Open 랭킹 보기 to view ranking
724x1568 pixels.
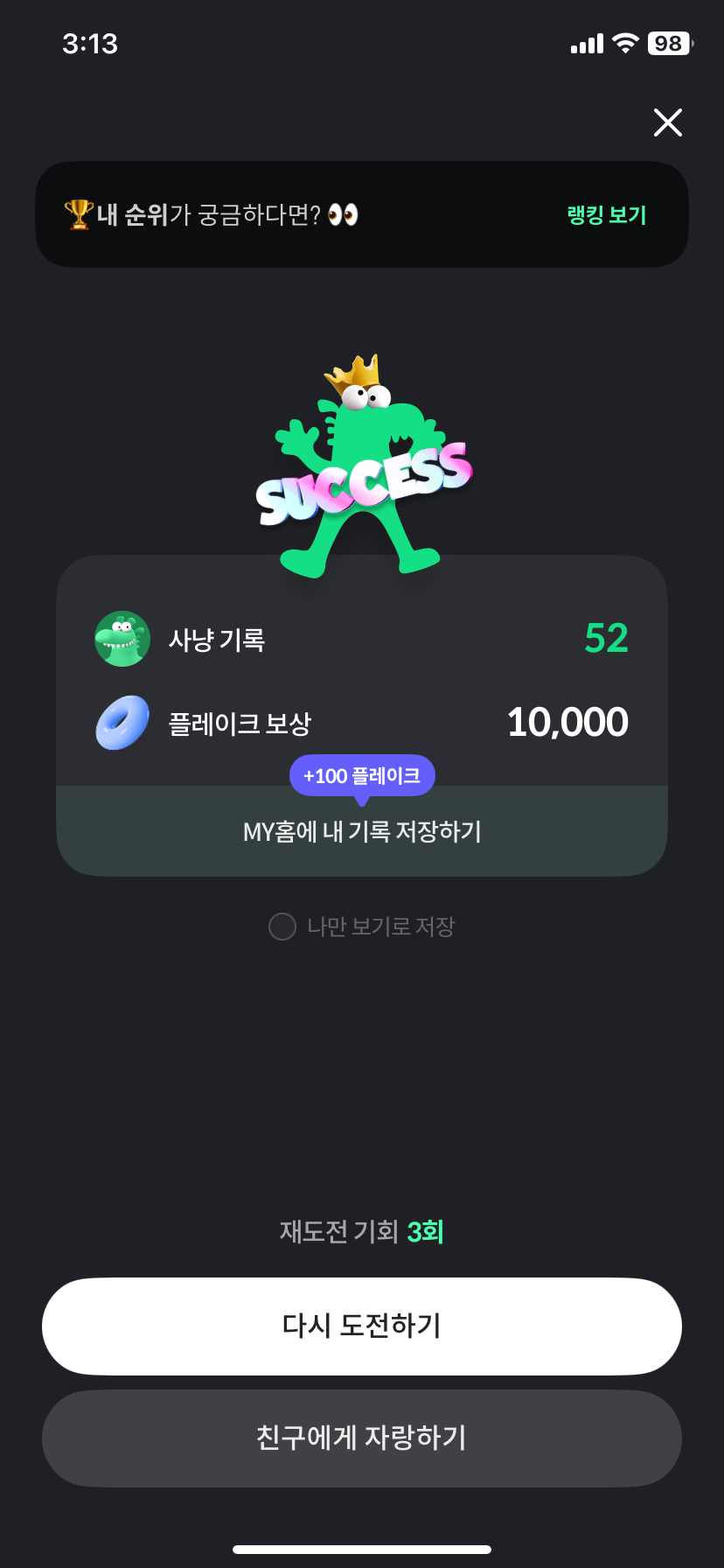pos(606,215)
